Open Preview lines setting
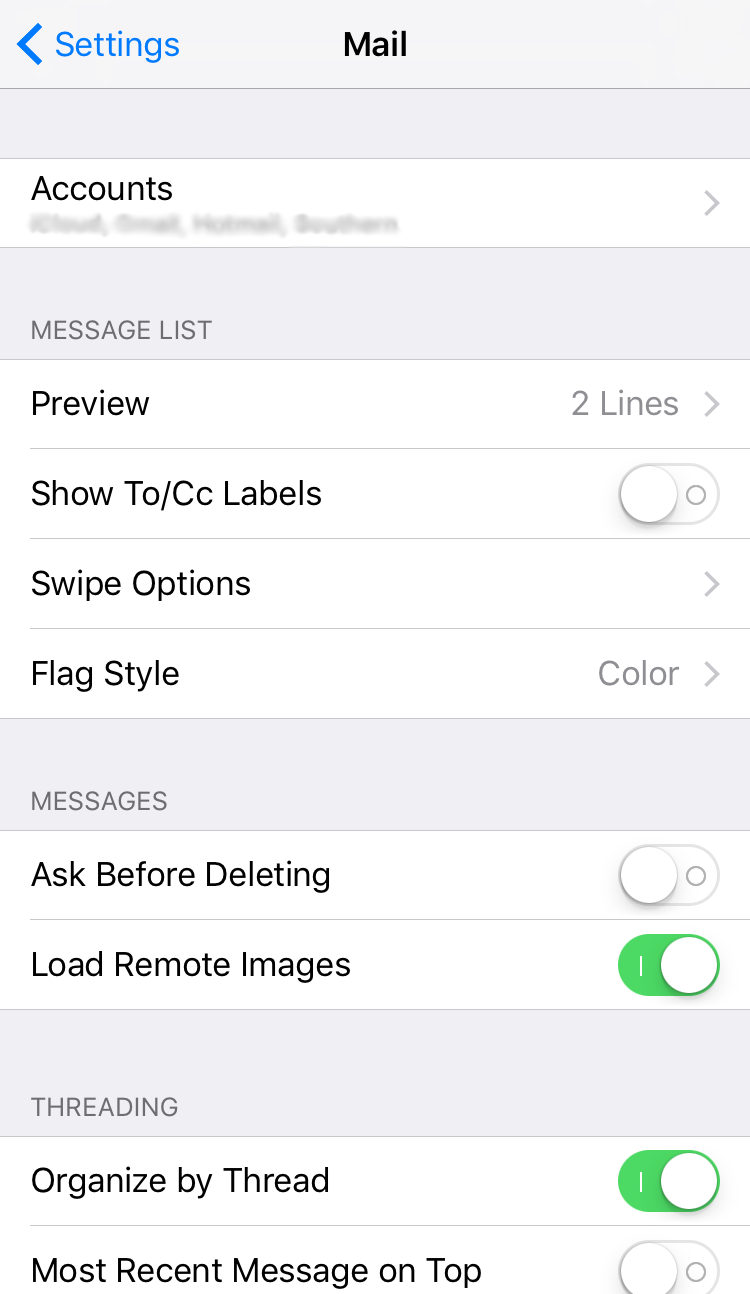750x1294 pixels. tap(375, 404)
